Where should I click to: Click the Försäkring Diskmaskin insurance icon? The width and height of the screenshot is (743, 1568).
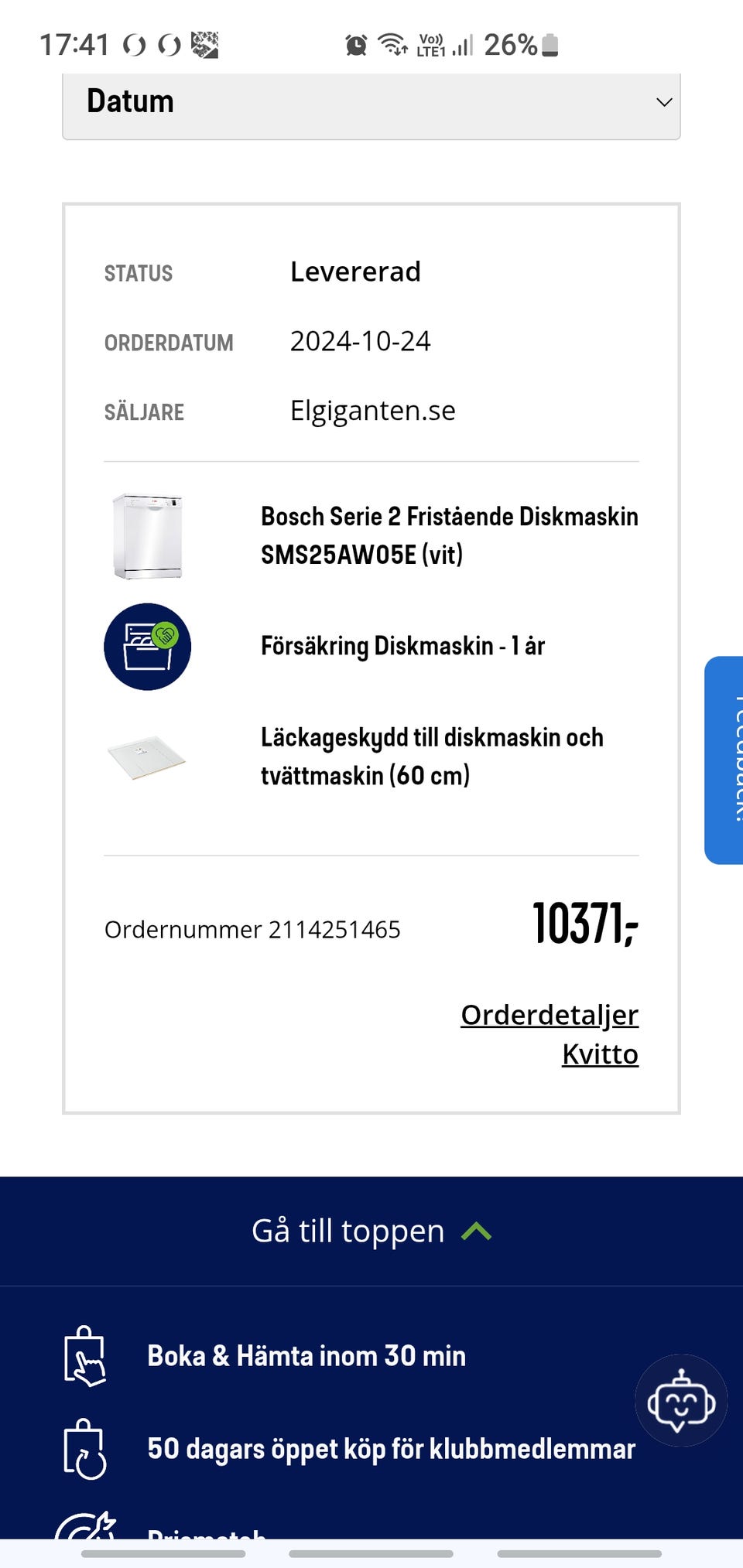(x=147, y=647)
